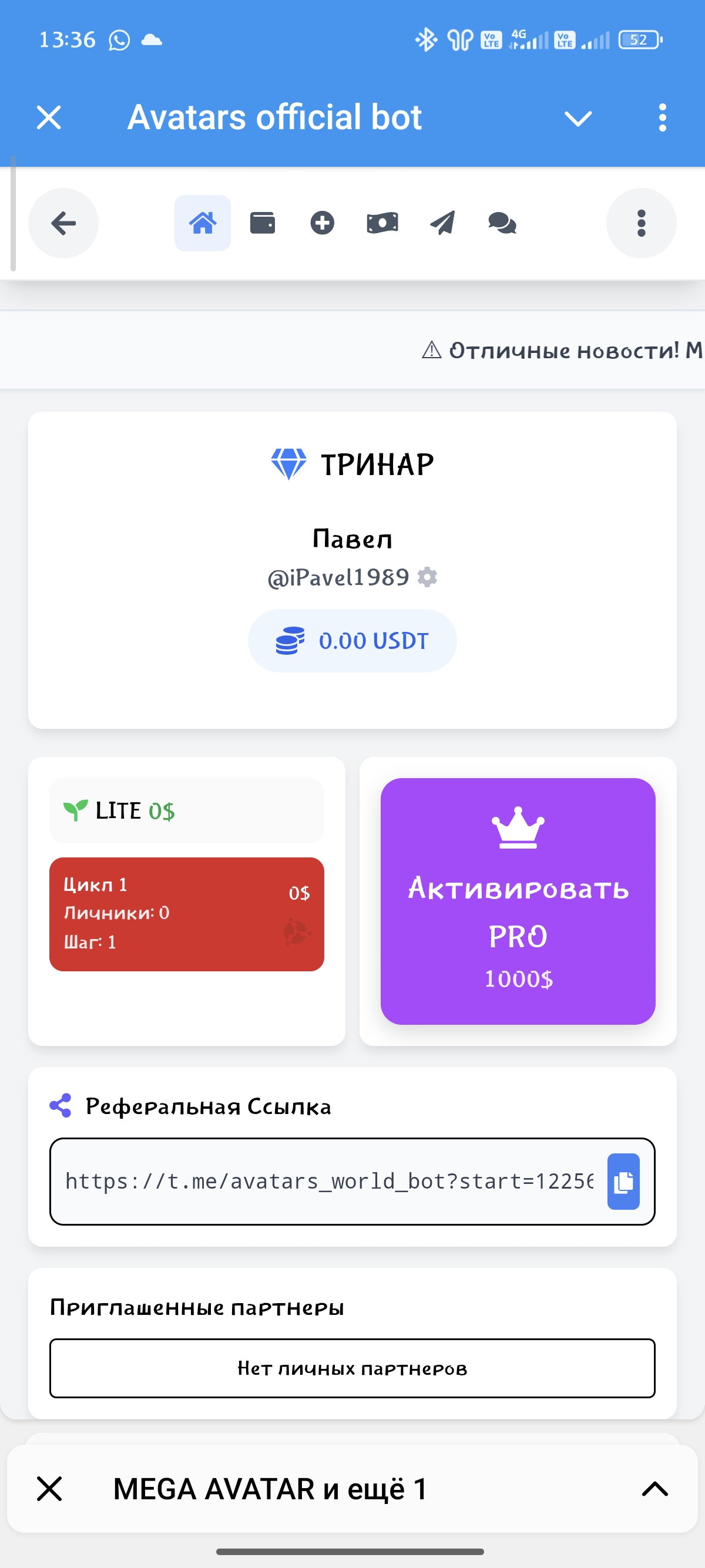Open the red Цикл 1 card
705x1568 pixels.
point(186,914)
